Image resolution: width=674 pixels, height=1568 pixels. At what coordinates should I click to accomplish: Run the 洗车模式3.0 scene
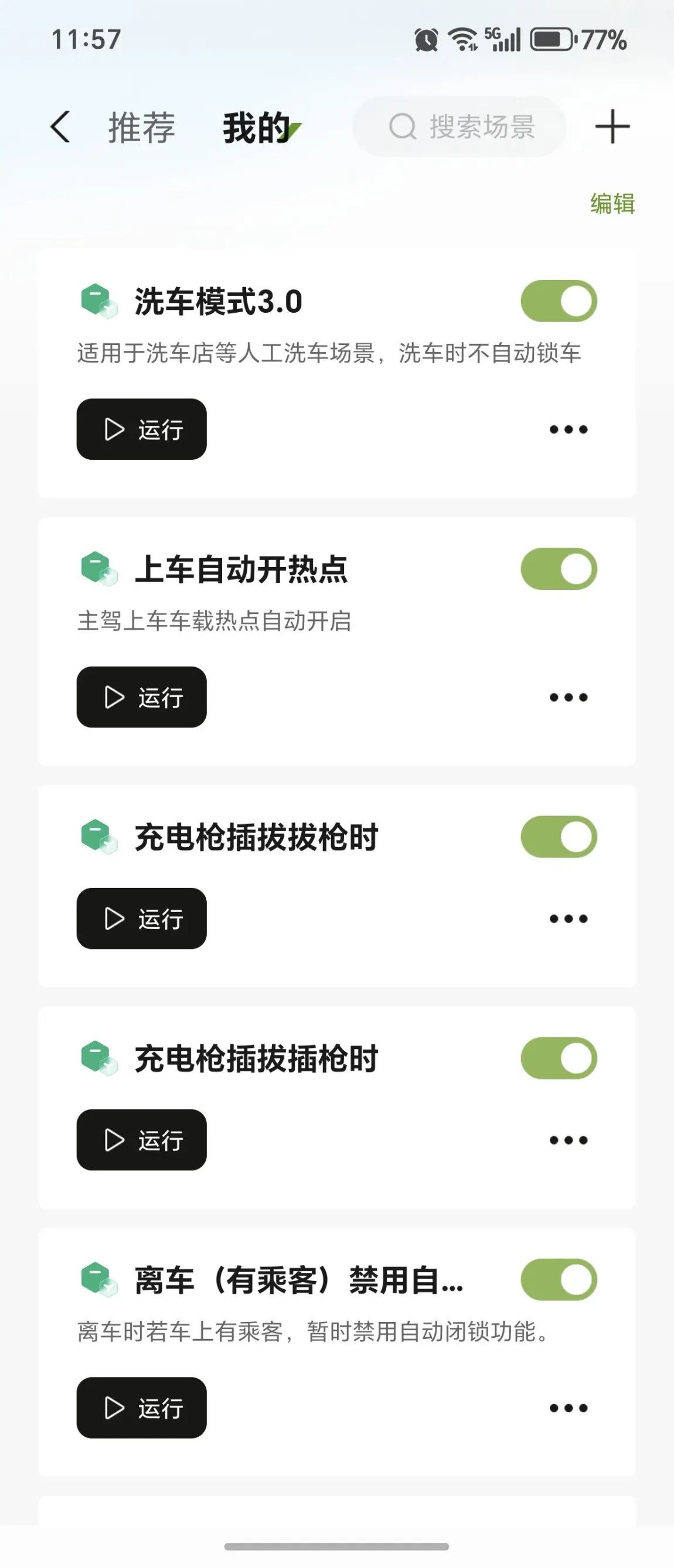tap(141, 429)
